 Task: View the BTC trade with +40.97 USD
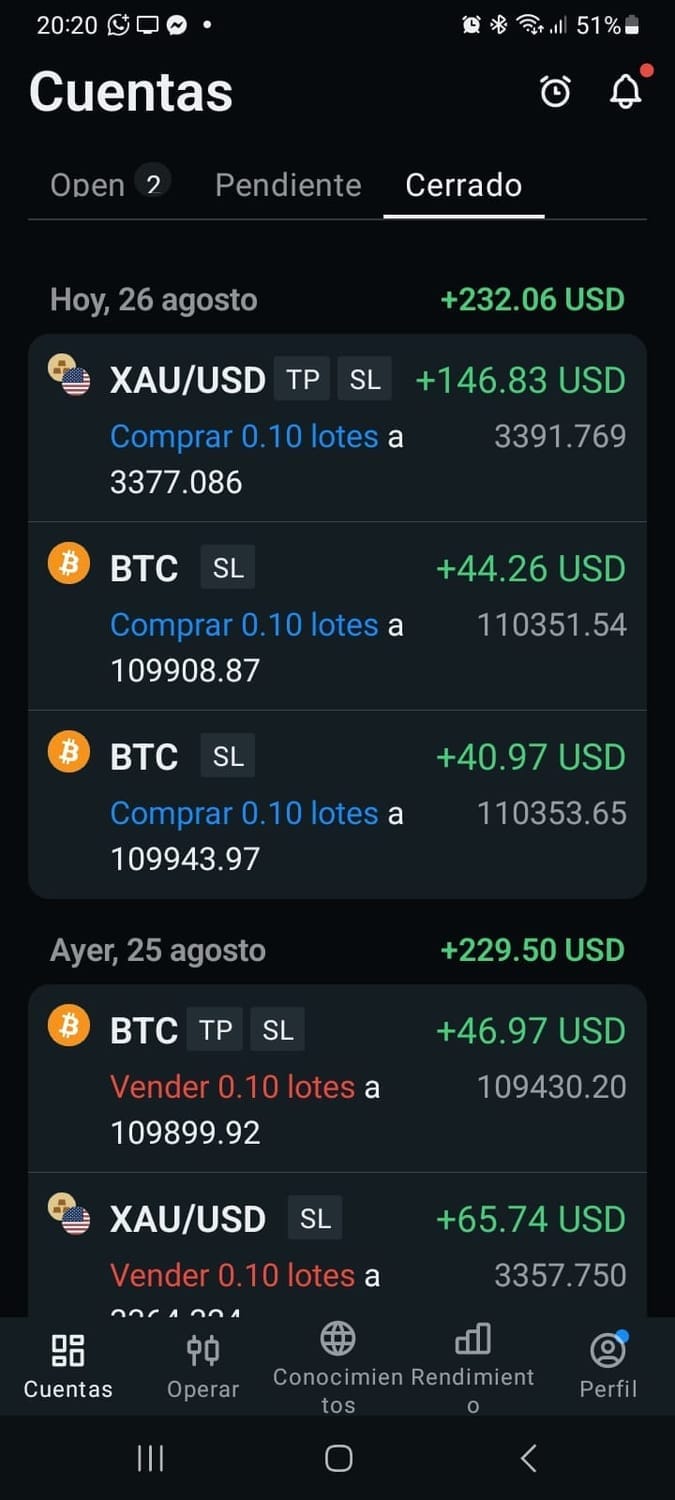337,805
